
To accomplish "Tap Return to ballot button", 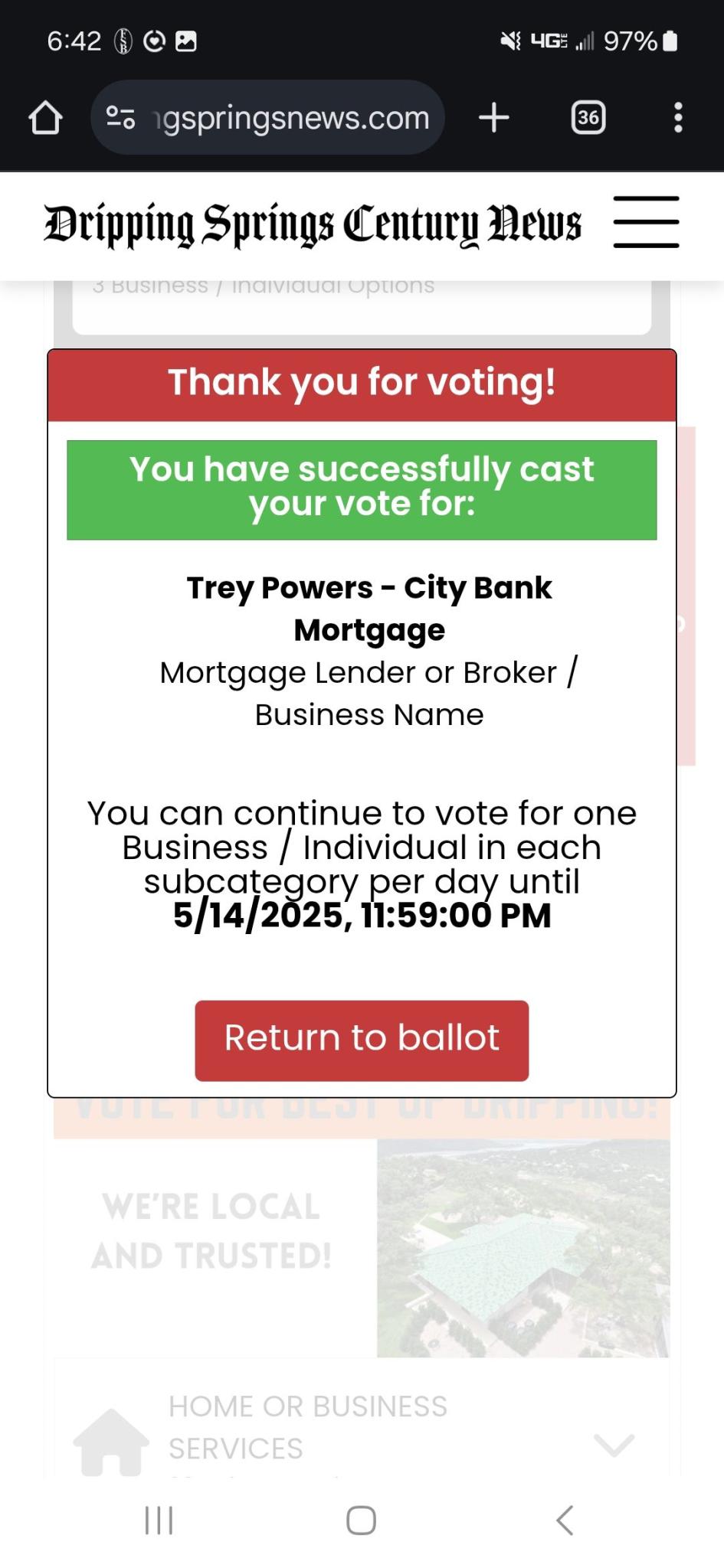I will point(362,1040).
